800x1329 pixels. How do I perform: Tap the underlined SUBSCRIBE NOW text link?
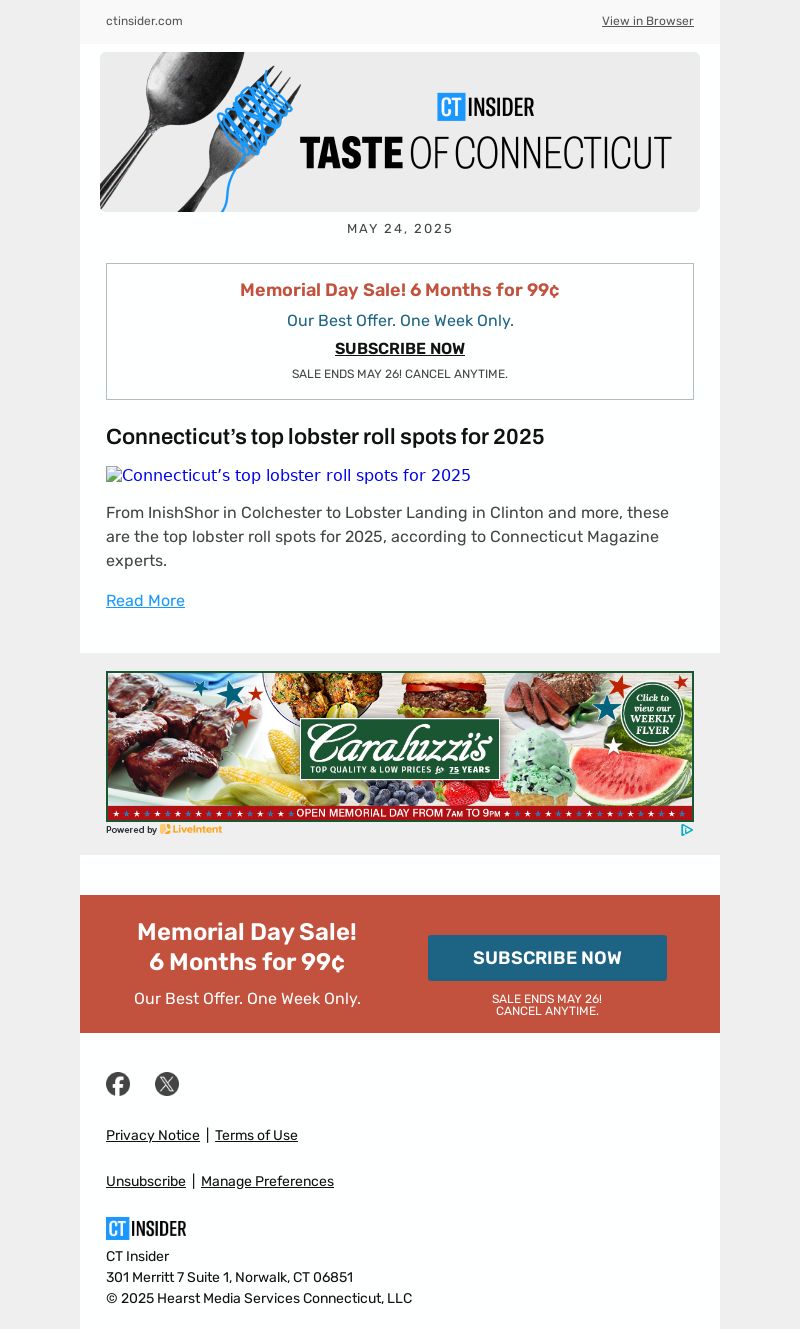(x=399, y=349)
